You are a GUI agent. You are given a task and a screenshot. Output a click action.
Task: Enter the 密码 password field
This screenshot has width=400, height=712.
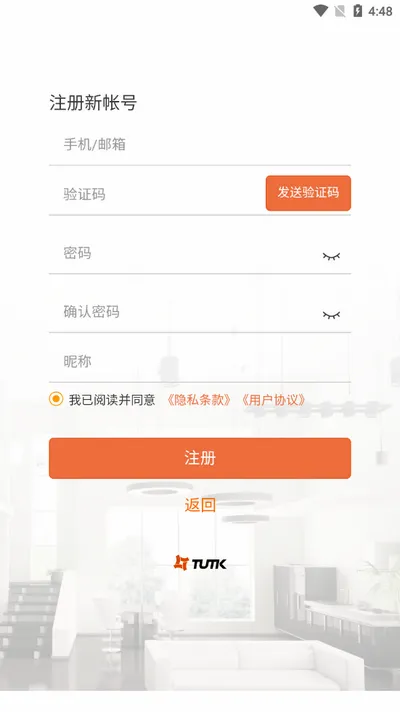tap(182, 253)
